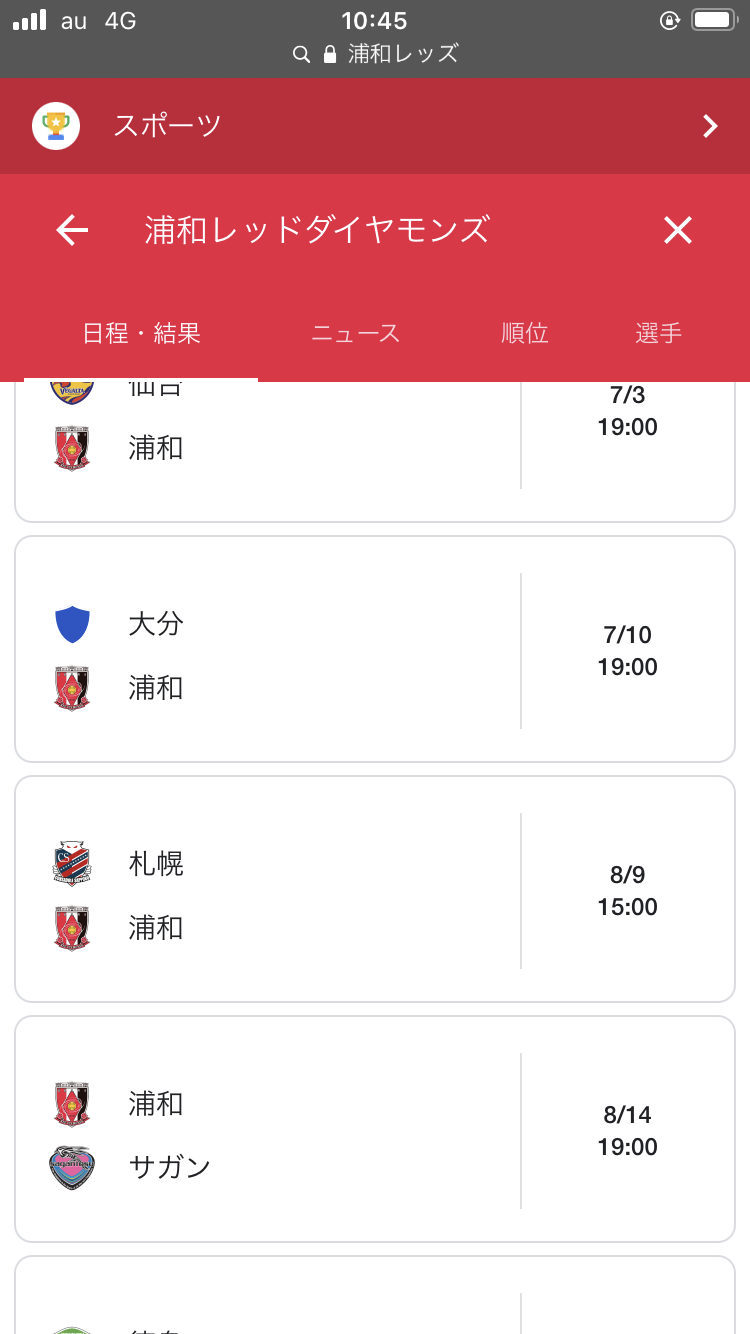Select the 日程・結果 tab
The image size is (750, 1334).
coord(142,333)
